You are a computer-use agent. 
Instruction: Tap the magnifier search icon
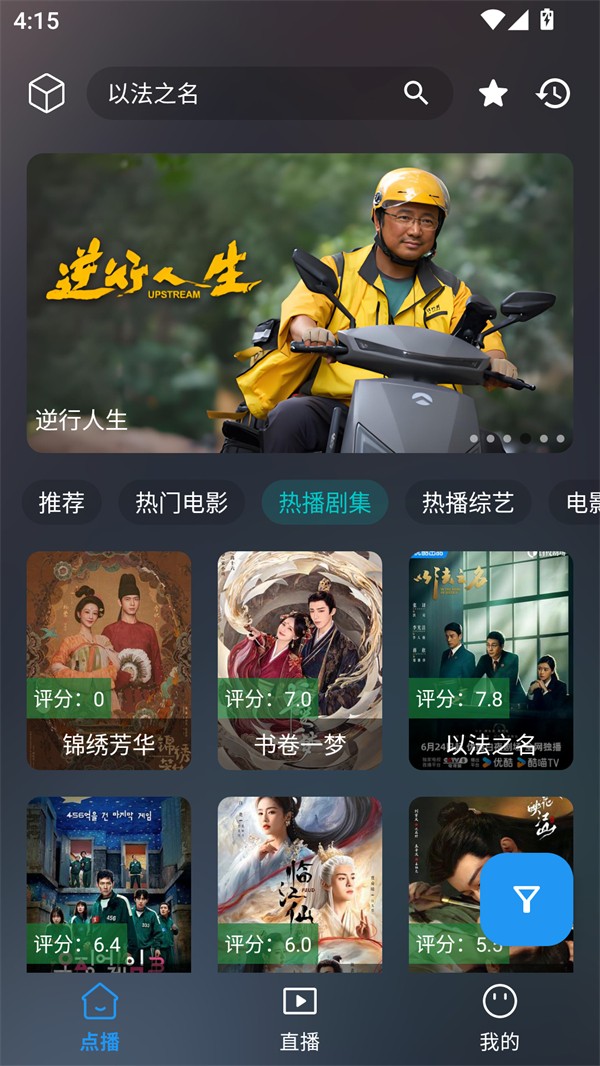click(416, 93)
